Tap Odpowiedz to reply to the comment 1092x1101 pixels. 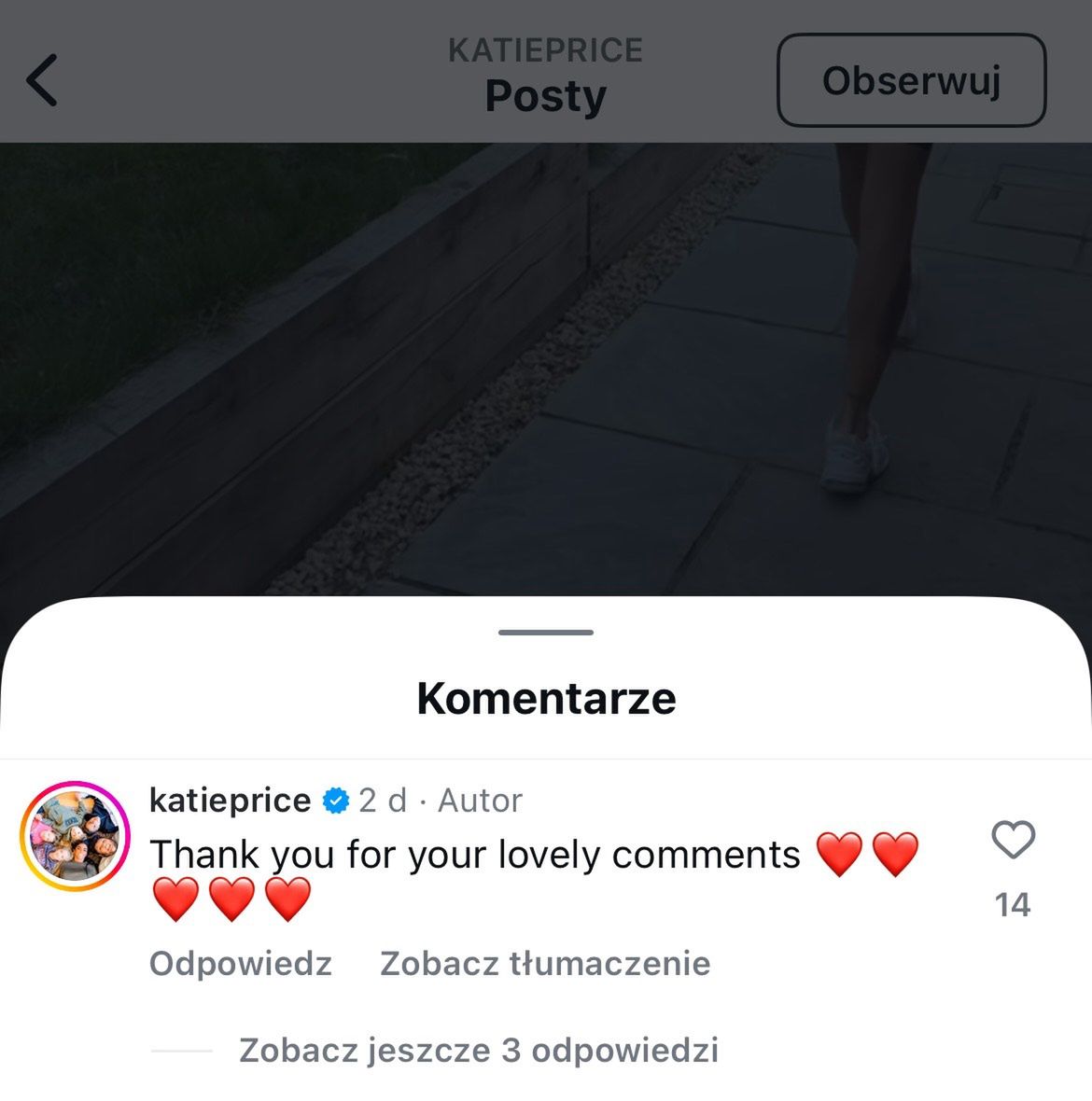(241, 963)
